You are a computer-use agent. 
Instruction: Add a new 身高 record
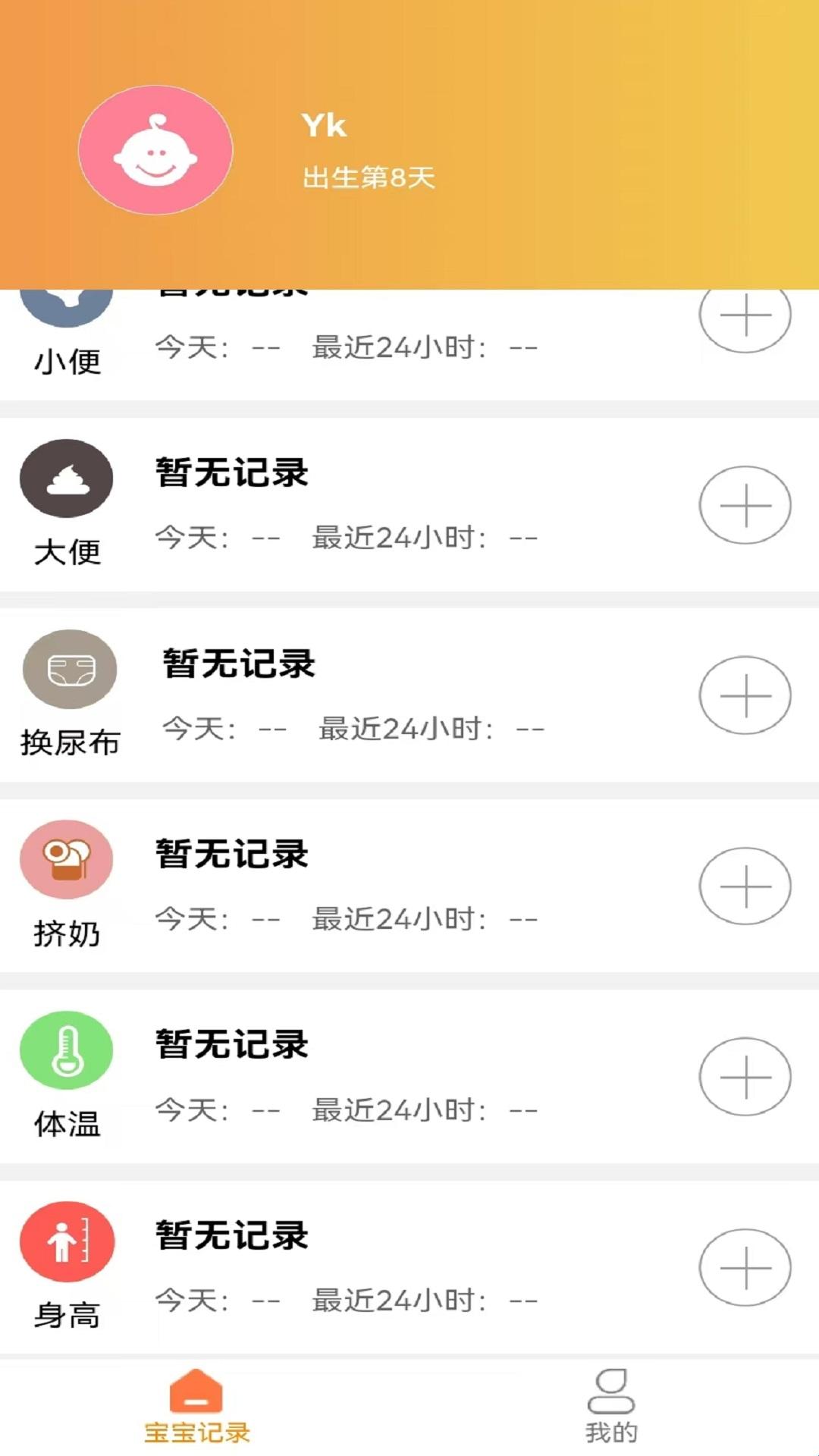745,1267
